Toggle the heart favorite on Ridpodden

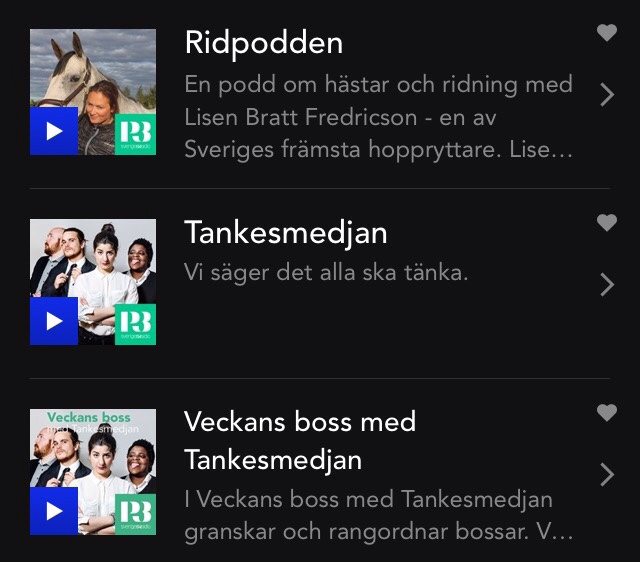pyautogui.click(x=606, y=33)
